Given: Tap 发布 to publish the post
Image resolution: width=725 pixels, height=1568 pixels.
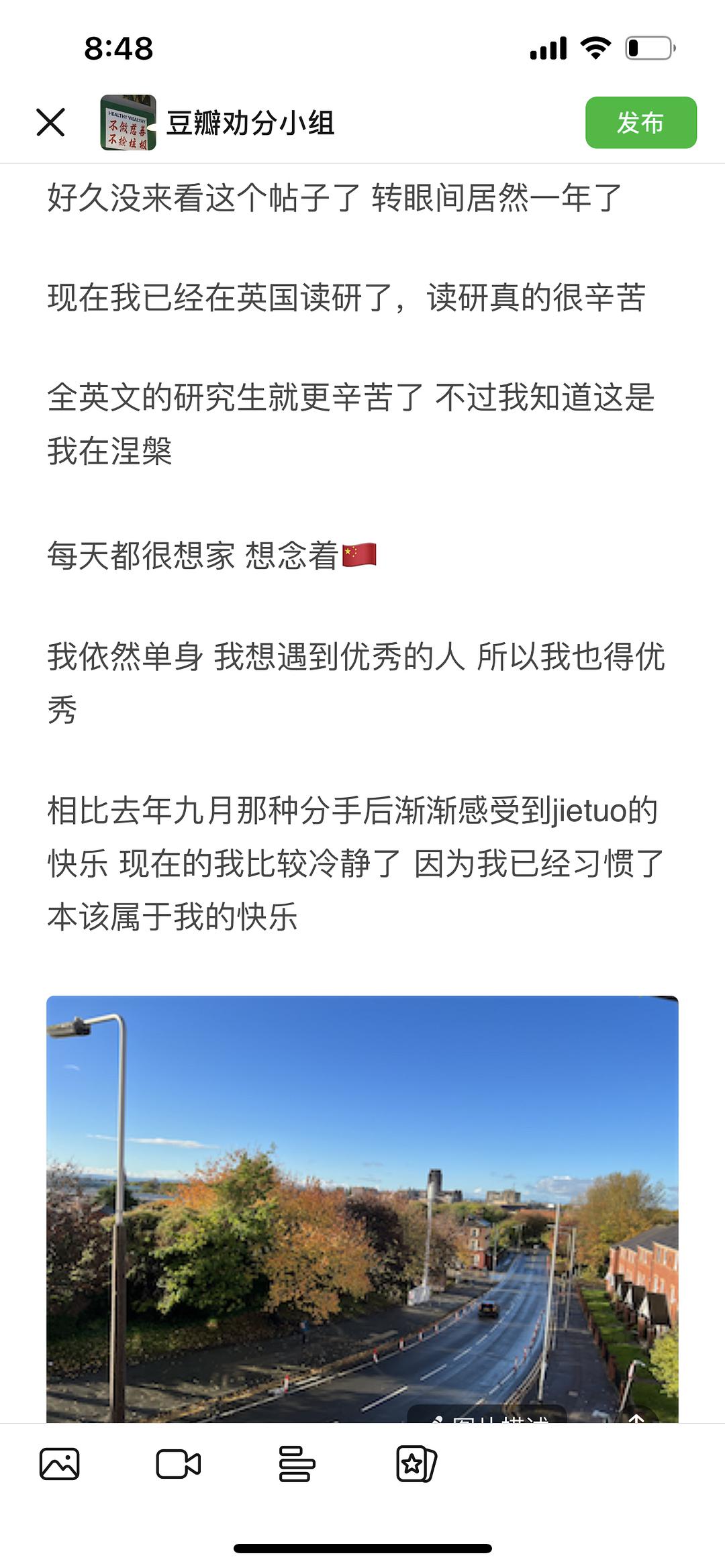Looking at the screenshot, I should coord(640,123).
